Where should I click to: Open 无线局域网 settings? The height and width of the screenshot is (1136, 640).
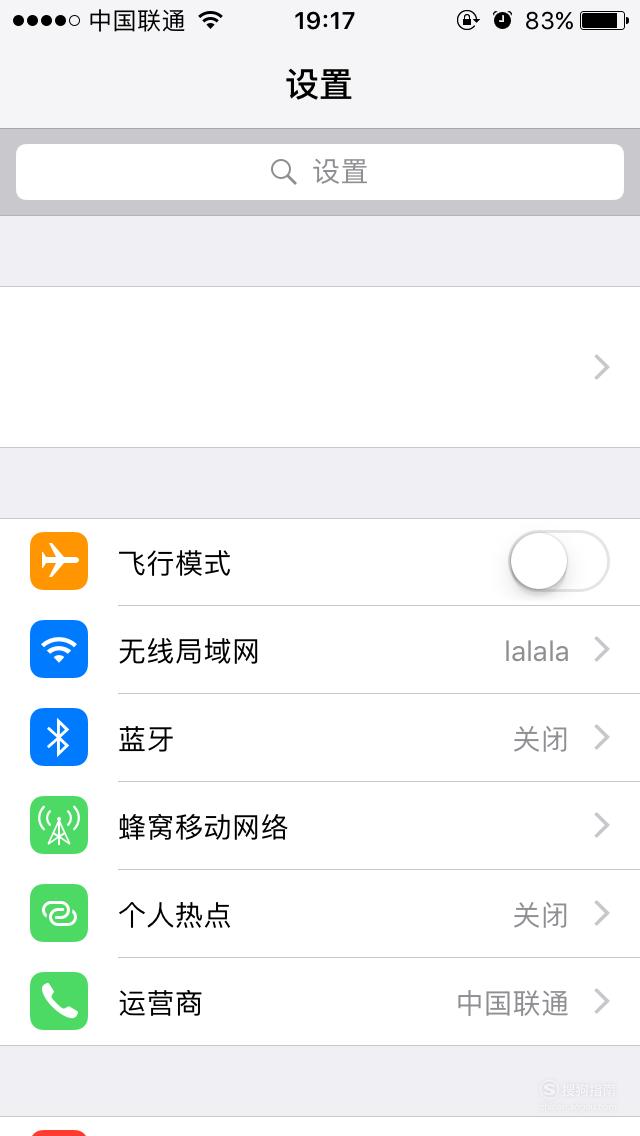point(320,650)
